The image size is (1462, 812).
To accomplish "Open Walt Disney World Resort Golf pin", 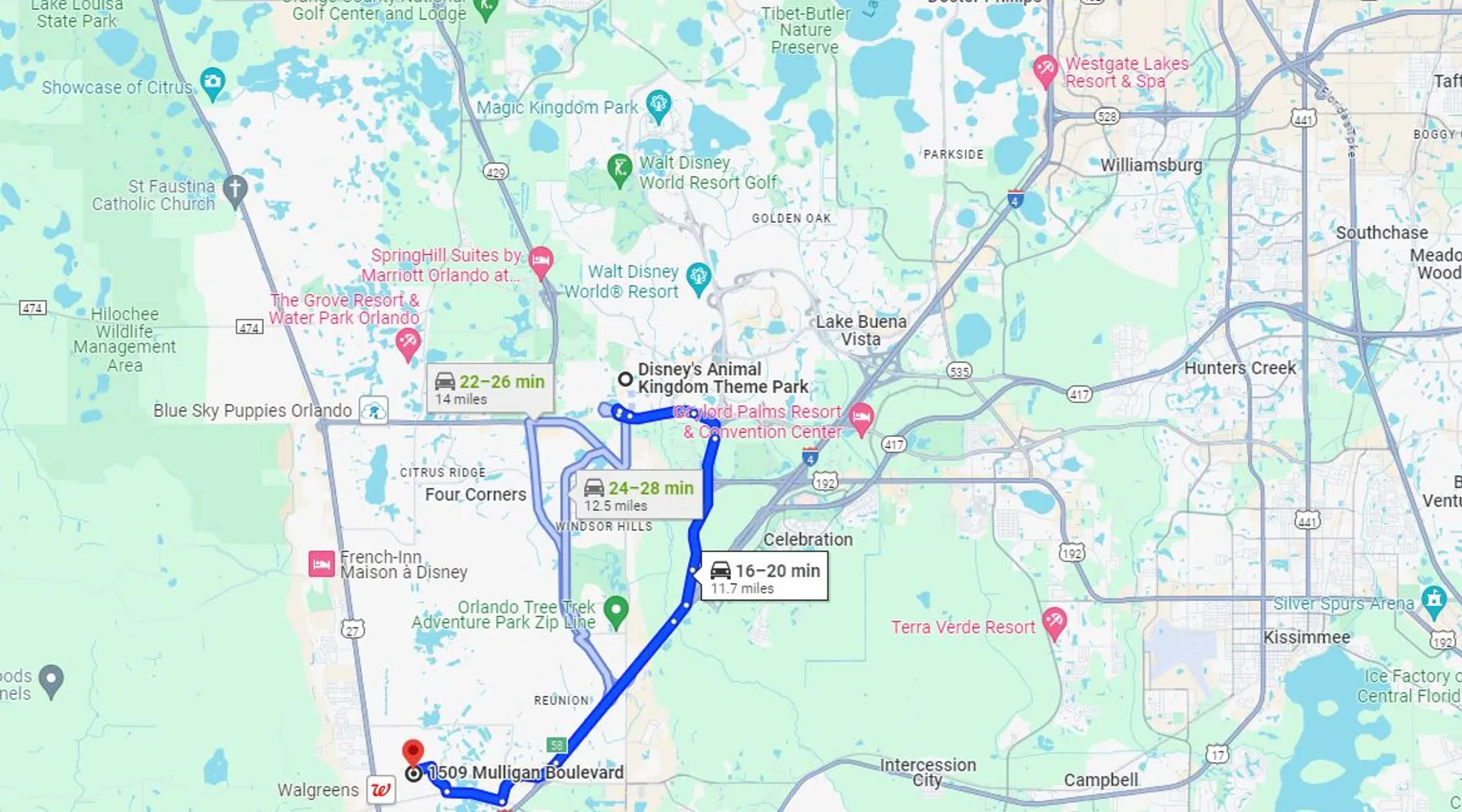I will tap(620, 170).
